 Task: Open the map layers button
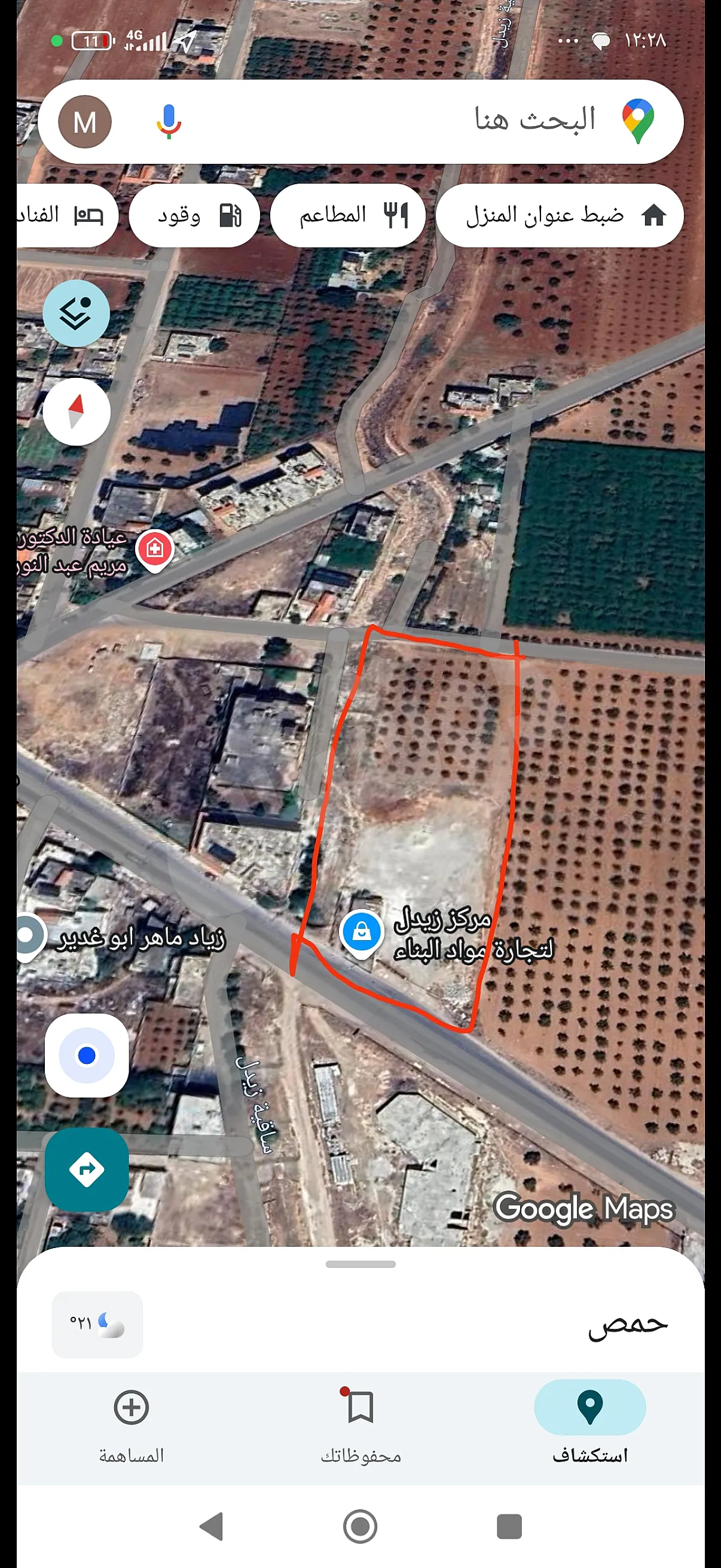pyautogui.click(x=76, y=313)
